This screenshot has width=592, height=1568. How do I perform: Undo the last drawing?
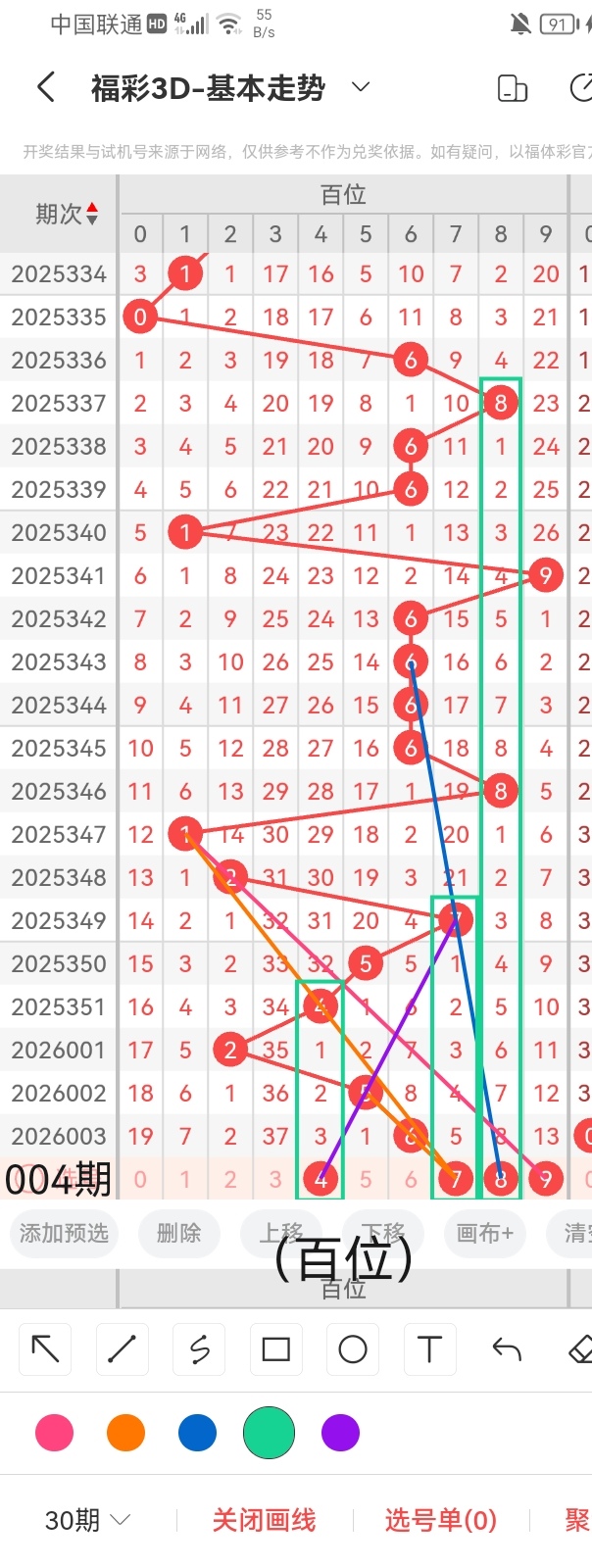coord(507,1349)
